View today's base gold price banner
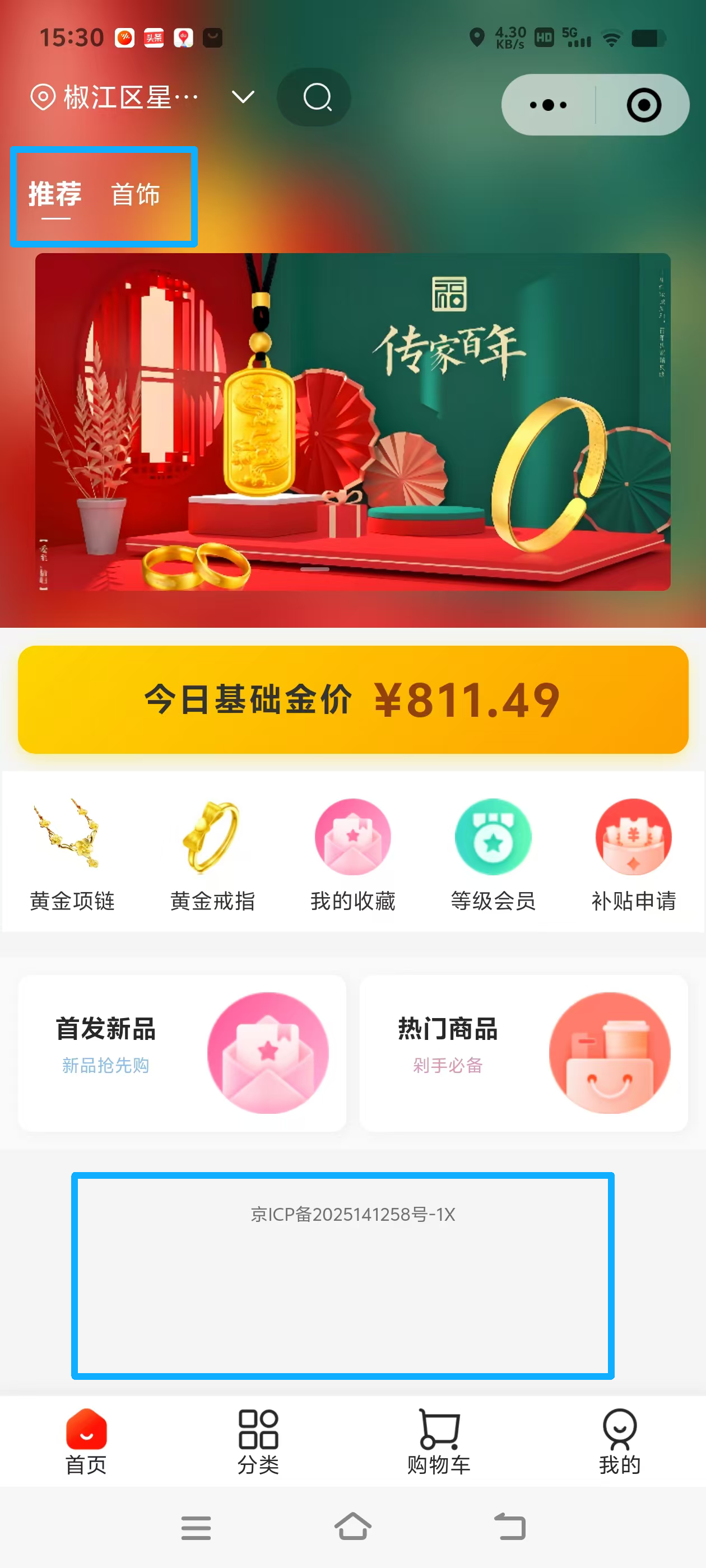Image resolution: width=706 pixels, height=1568 pixels. 352,699
